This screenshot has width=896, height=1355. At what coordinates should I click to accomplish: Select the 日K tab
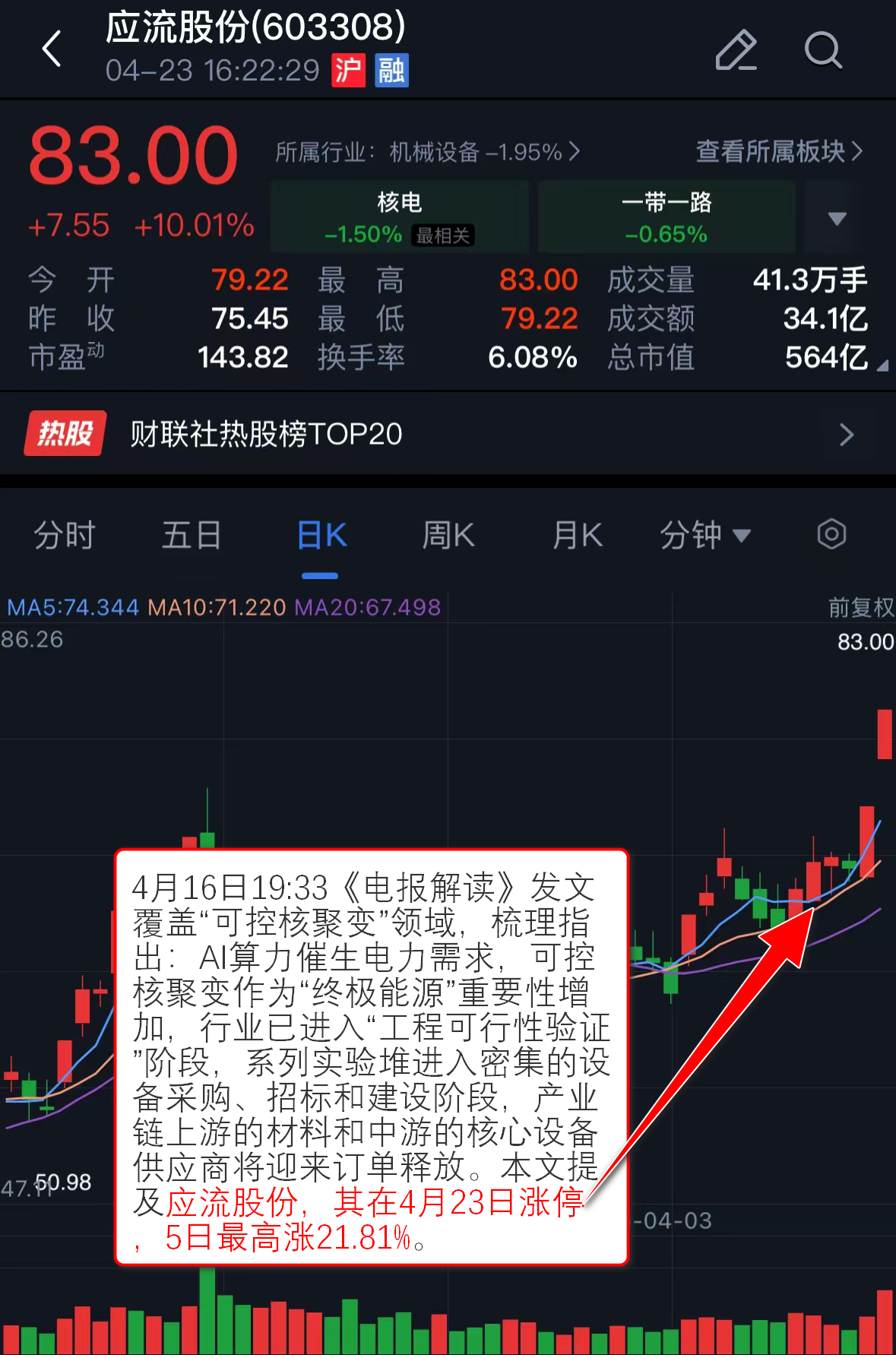pyautogui.click(x=321, y=535)
